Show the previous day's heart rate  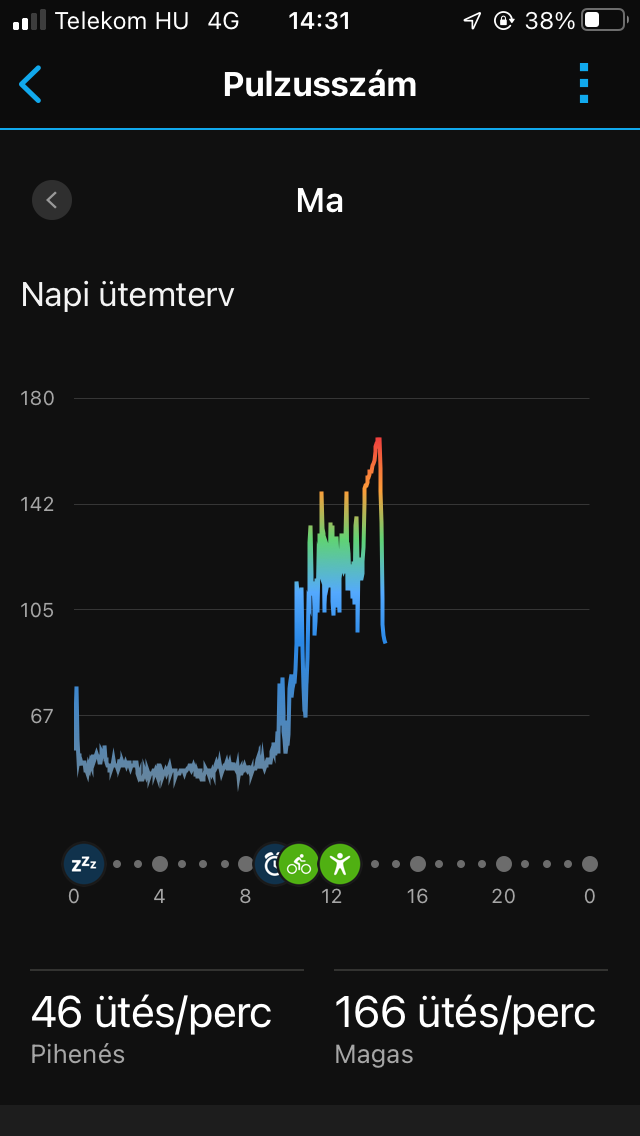click(x=52, y=200)
